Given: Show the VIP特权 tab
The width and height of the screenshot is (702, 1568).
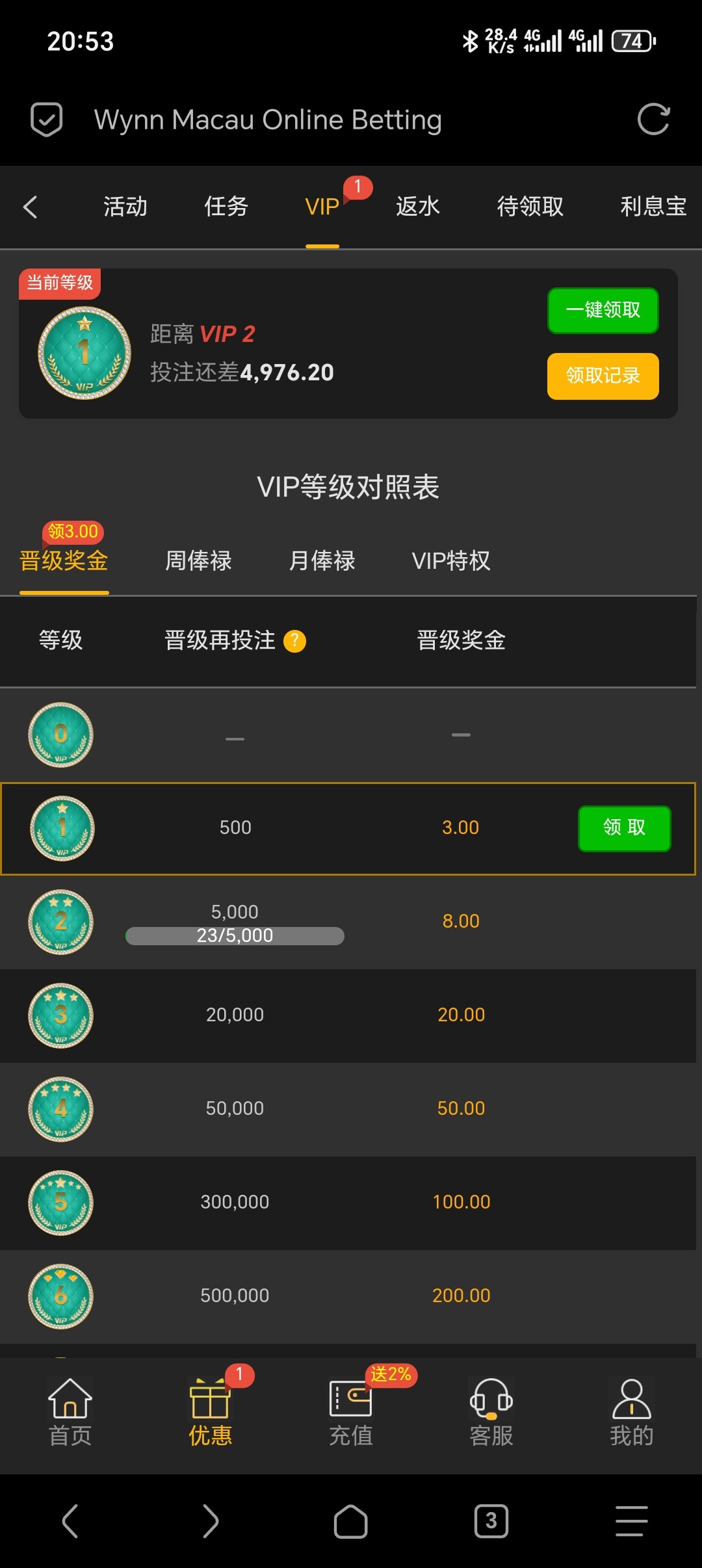Looking at the screenshot, I should point(451,560).
